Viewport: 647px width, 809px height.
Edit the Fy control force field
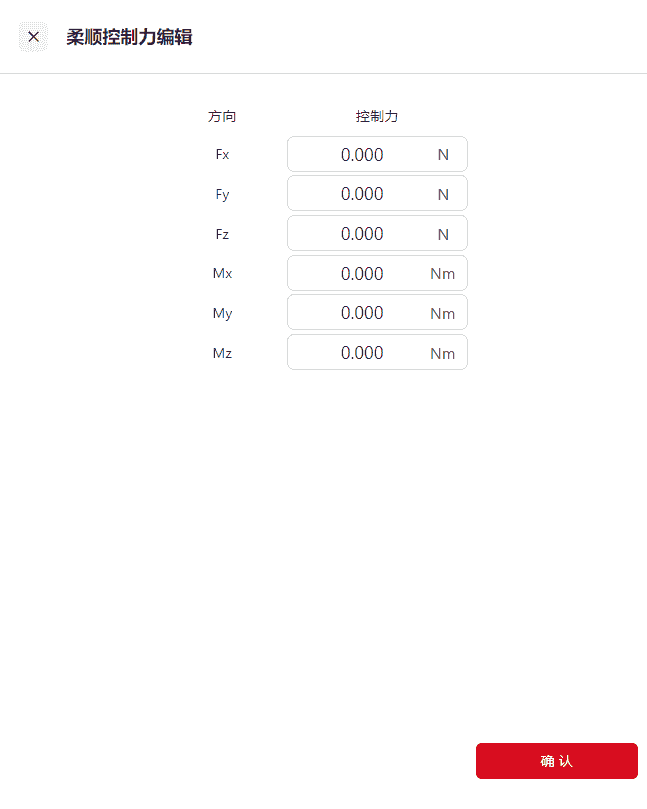(x=362, y=194)
